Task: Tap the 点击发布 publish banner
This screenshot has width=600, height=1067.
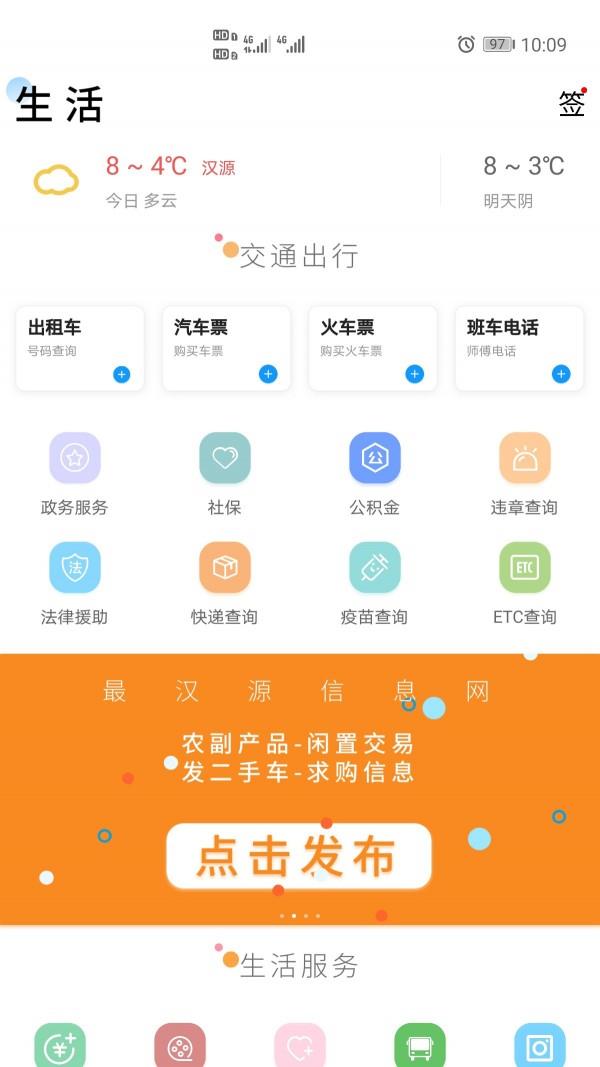Action: 298,856
